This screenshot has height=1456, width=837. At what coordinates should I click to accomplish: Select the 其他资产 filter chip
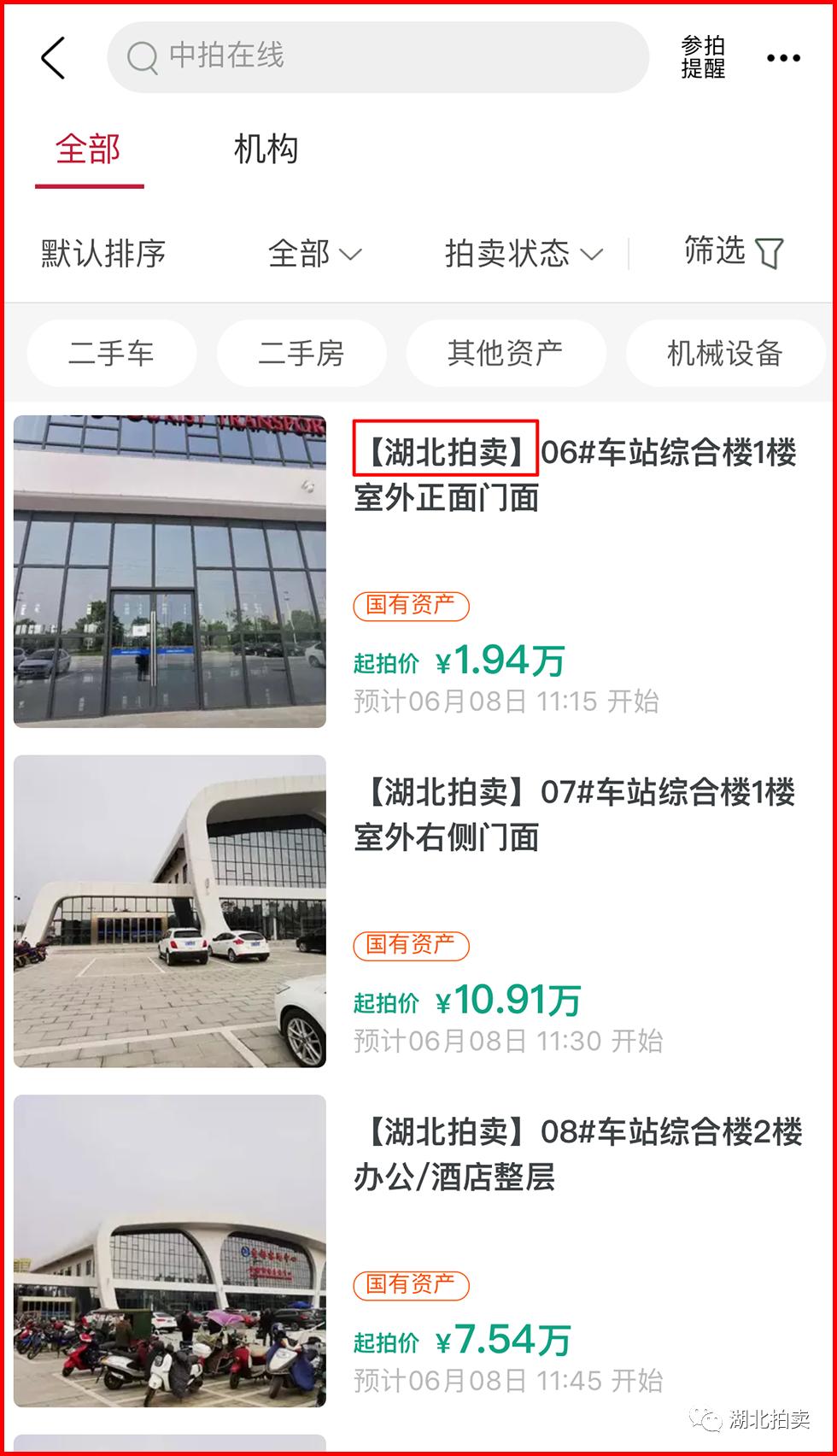point(506,353)
